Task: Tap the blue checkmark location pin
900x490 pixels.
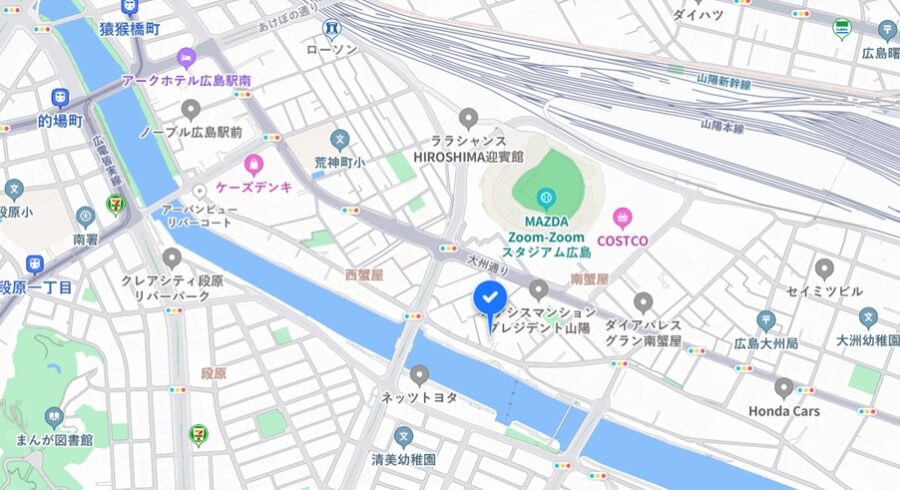Action: (x=489, y=297)
